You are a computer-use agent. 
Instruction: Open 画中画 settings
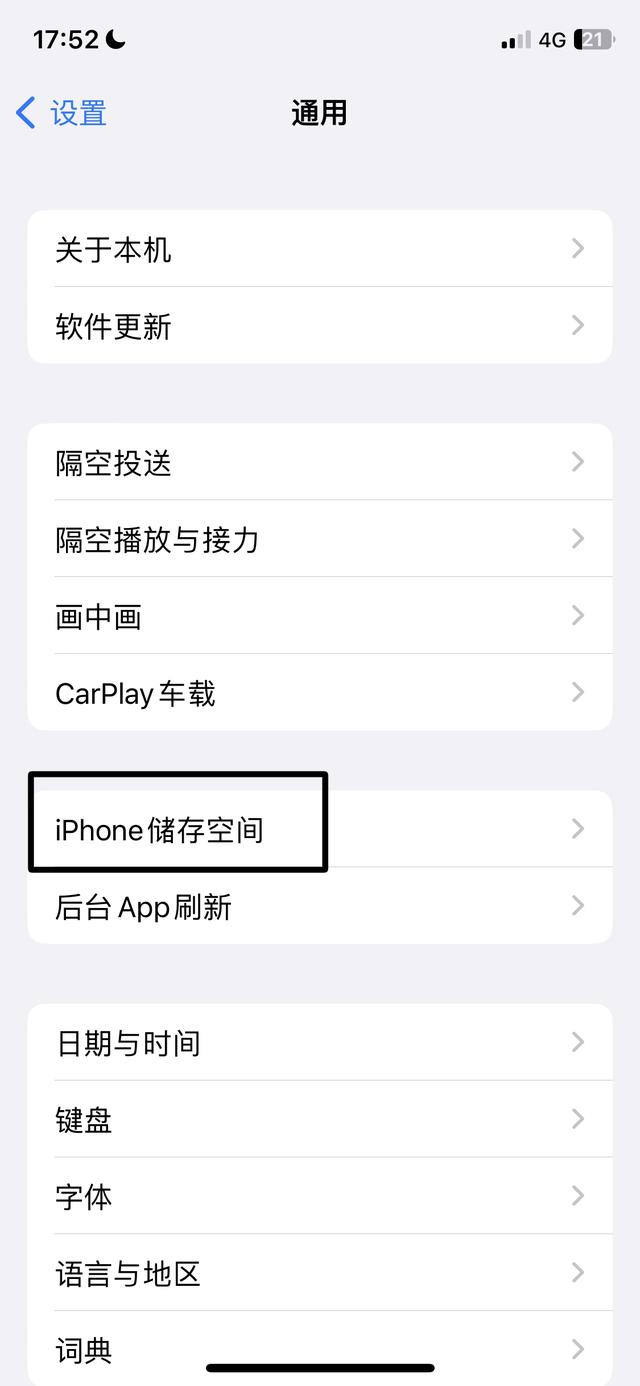coord(318,616)
